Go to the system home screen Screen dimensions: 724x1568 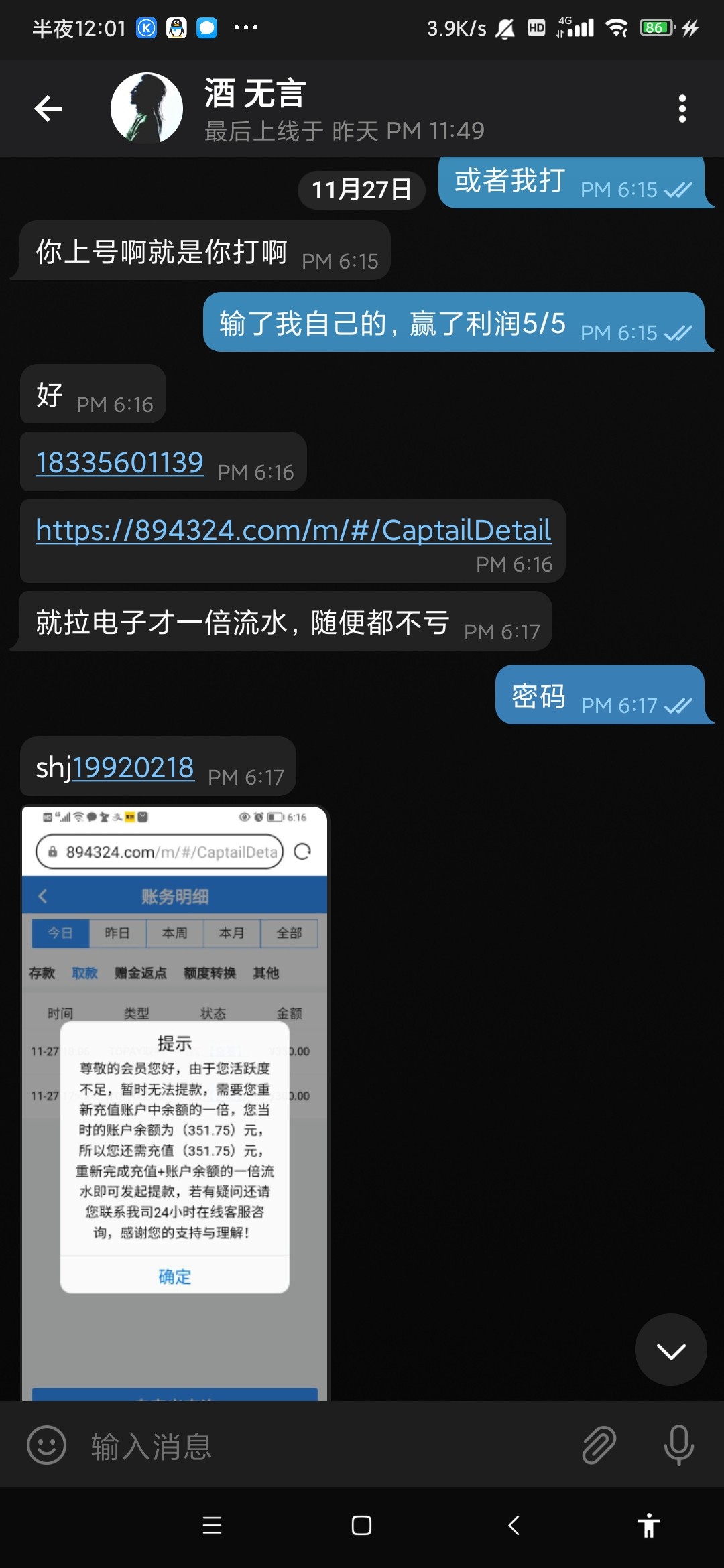(x=361, y=1526)
